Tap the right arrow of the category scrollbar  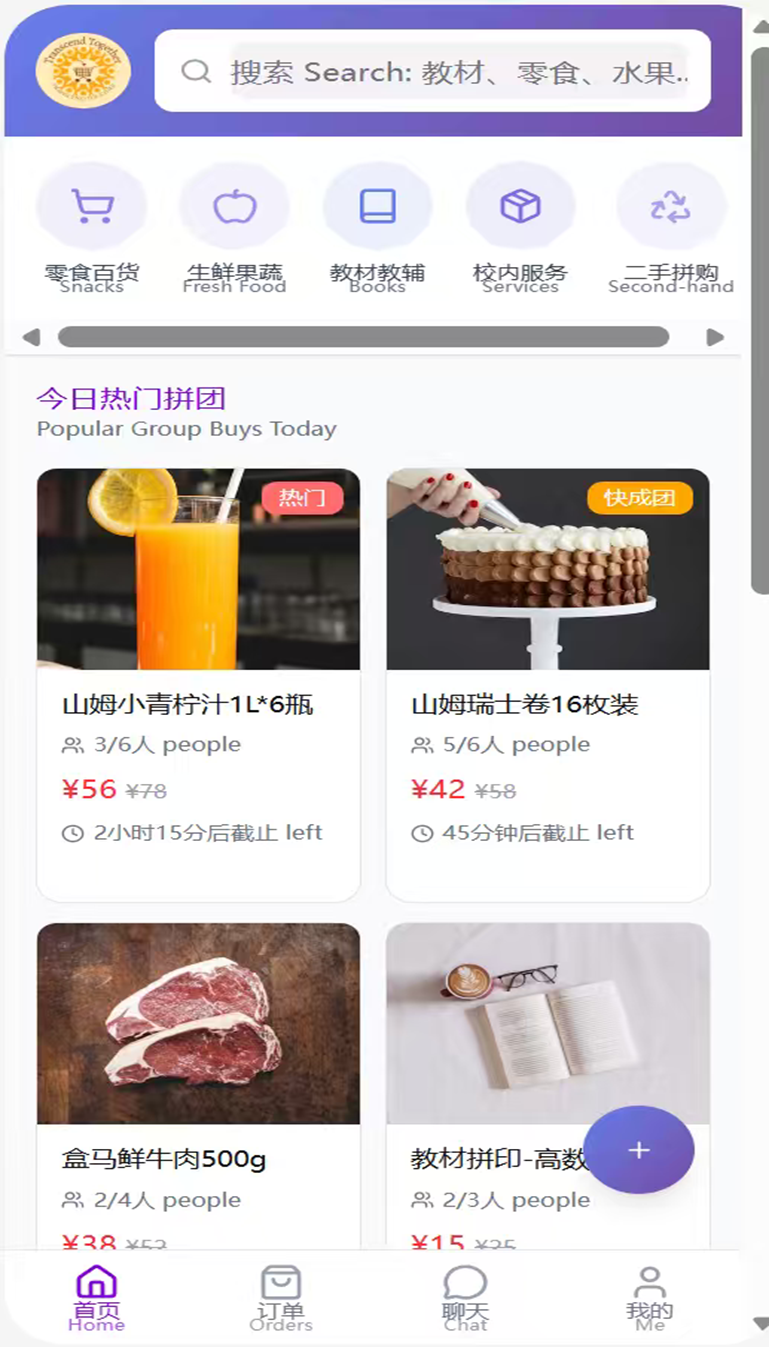point(715,337)
